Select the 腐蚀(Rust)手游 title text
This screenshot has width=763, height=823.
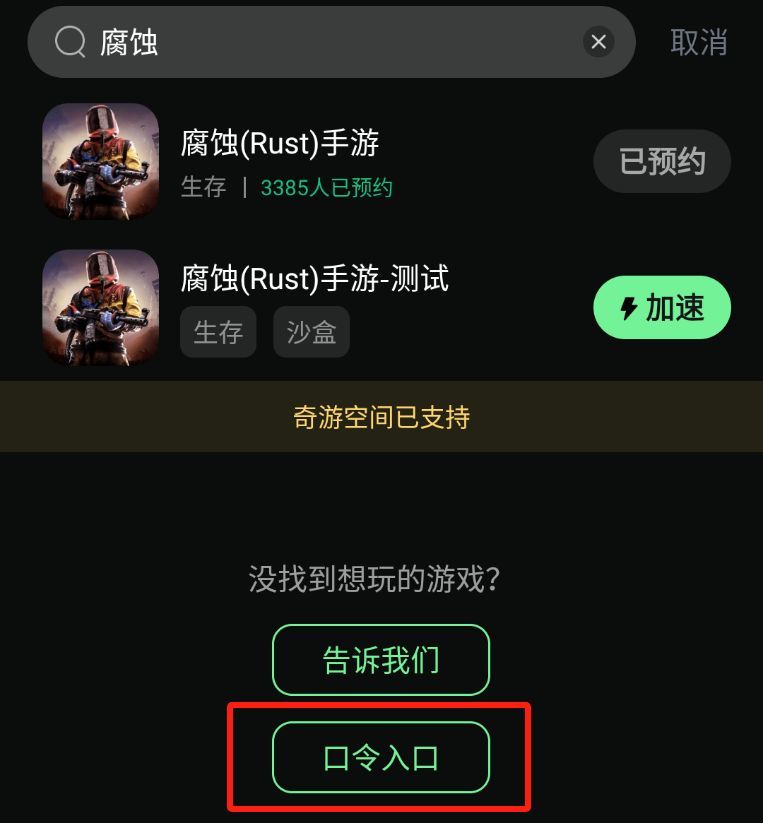point(278,143)
